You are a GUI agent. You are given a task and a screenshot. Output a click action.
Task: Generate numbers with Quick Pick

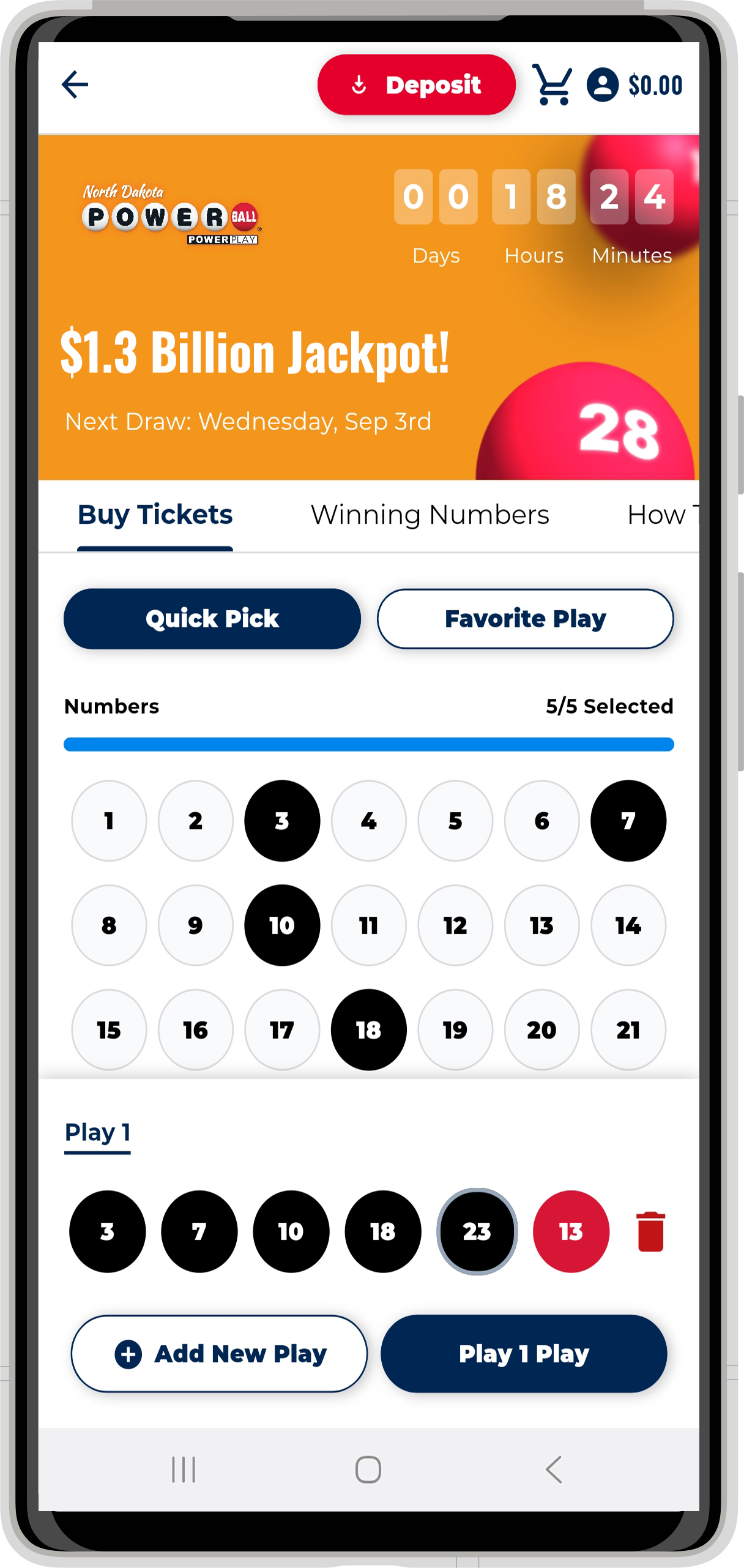[x=212, y=619]
